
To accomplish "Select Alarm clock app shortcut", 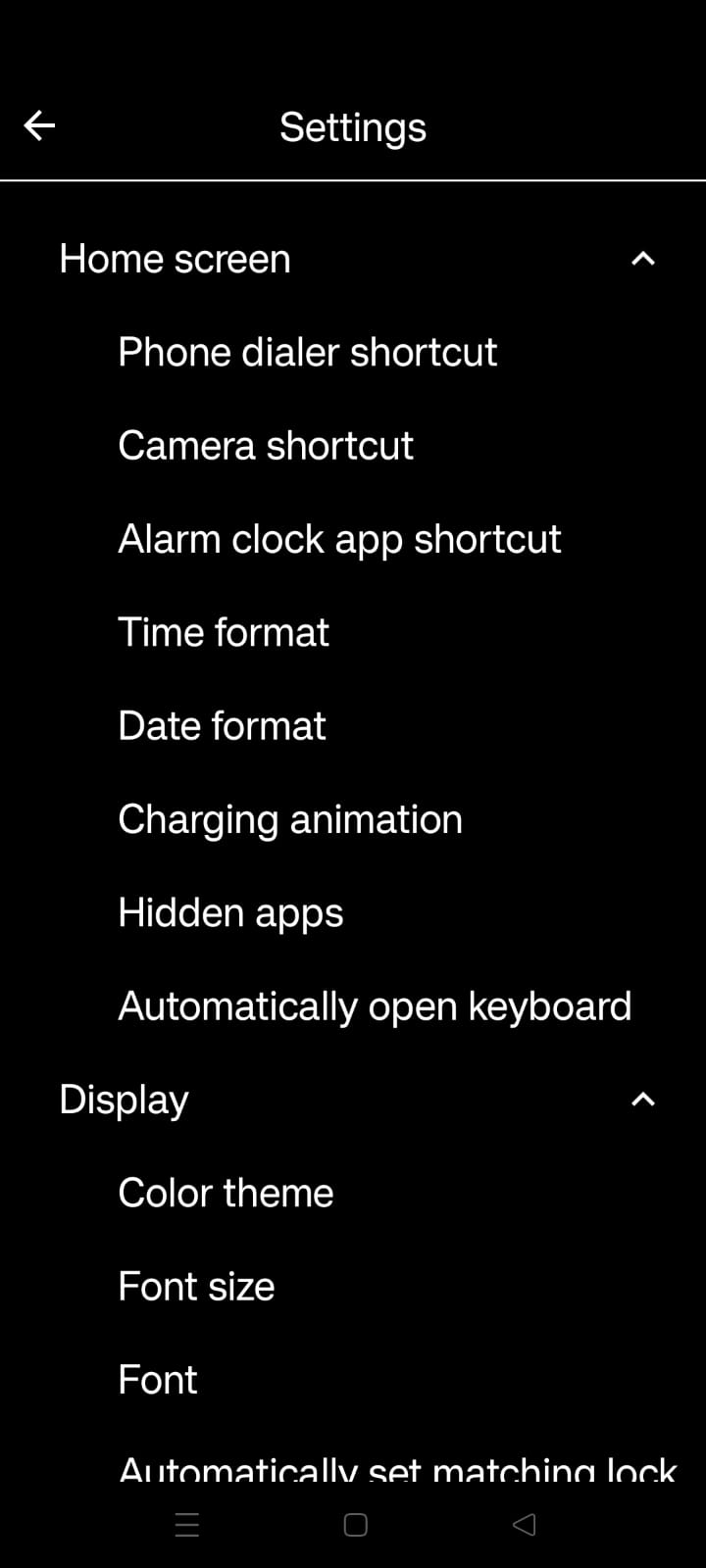I will tap(339, 539).
